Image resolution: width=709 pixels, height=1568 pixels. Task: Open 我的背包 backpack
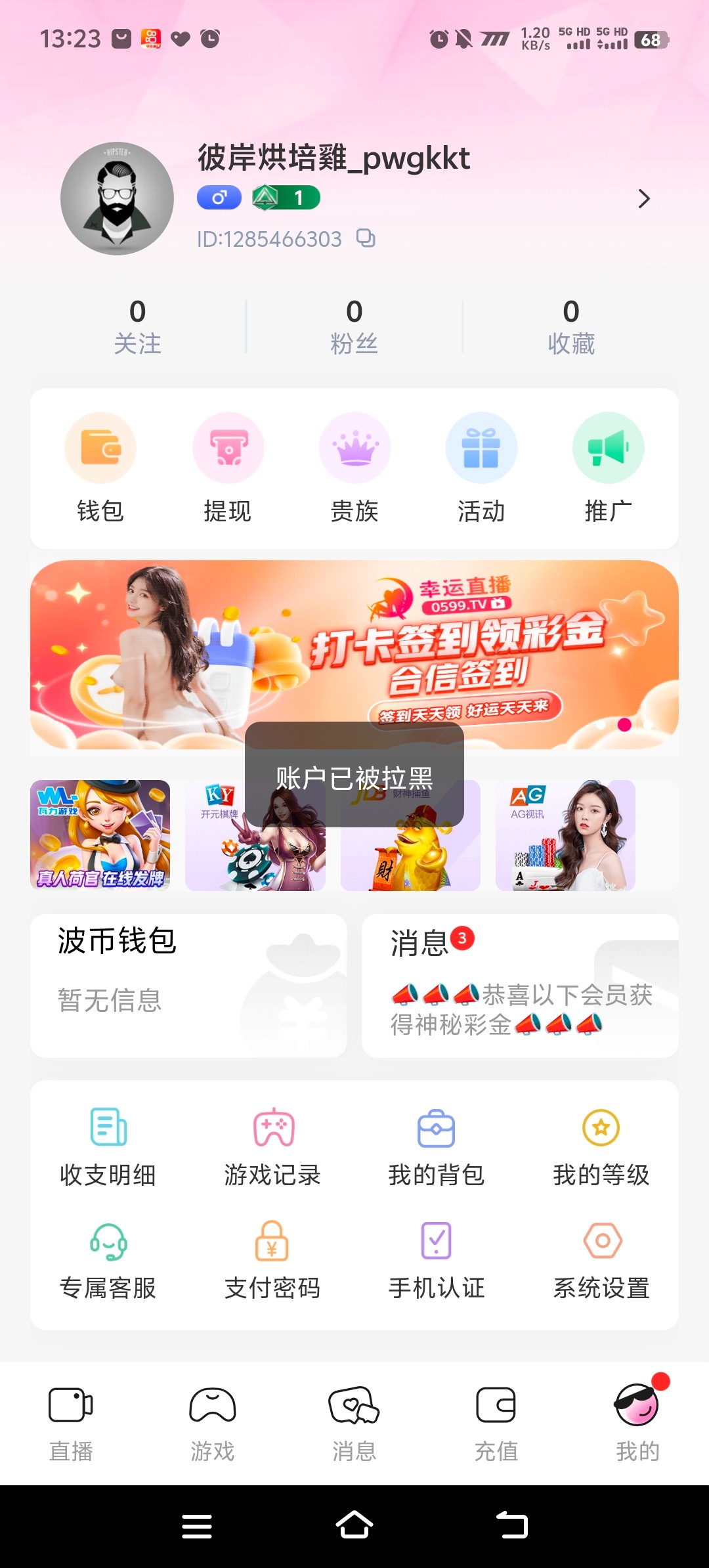tap(437, 1147)
